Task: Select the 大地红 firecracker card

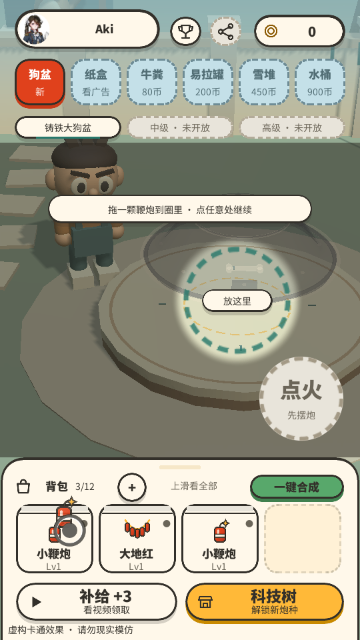Action: pos(137,538)
